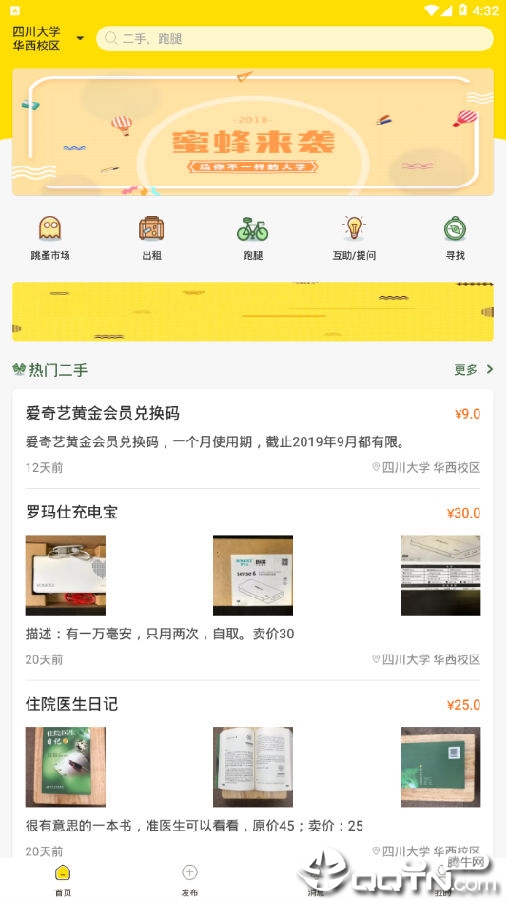Open the 爱奇艺黄金会员兑换码 listing
The image size is (506, 900).
tap(252, 439)
